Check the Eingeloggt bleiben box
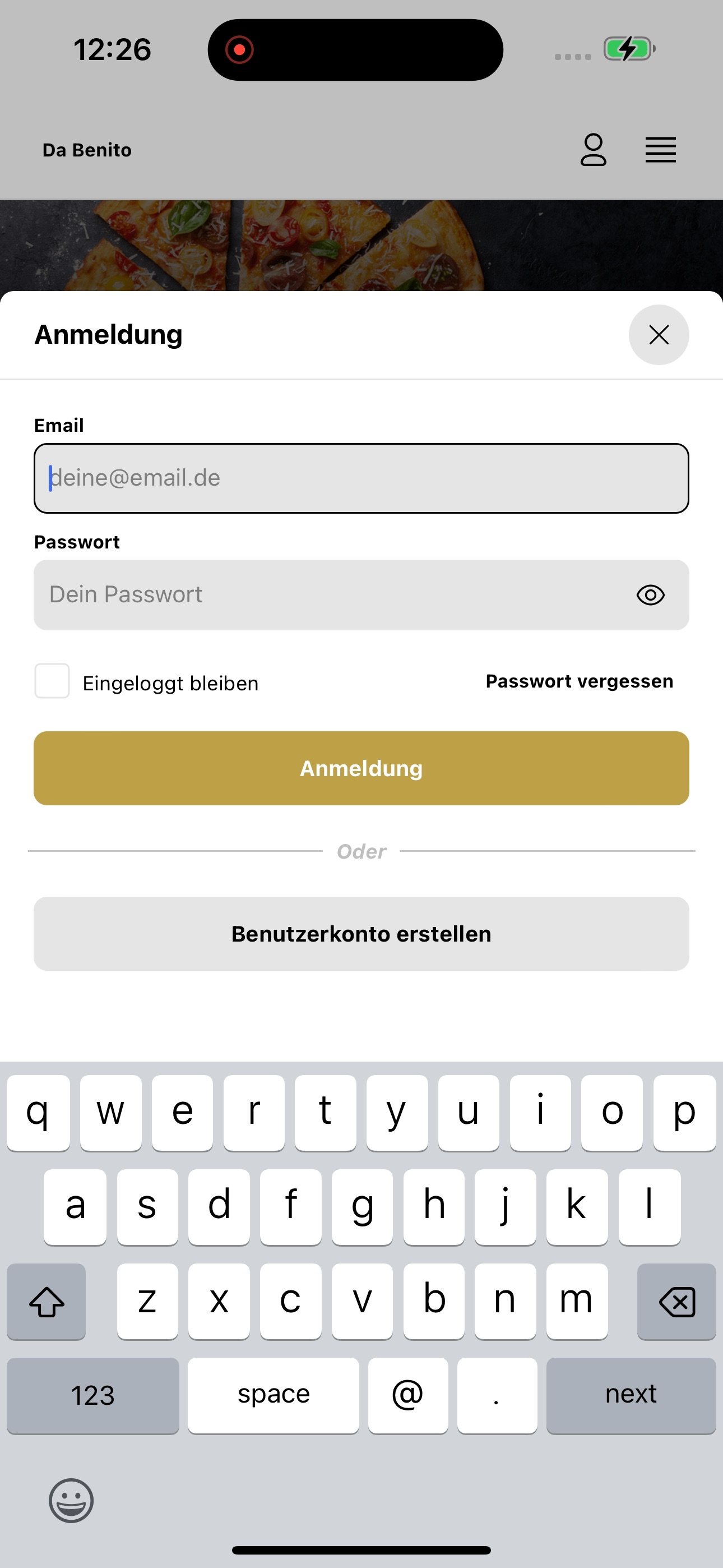Viewport: 723px width, 1568px height. (x=52, y=680)
